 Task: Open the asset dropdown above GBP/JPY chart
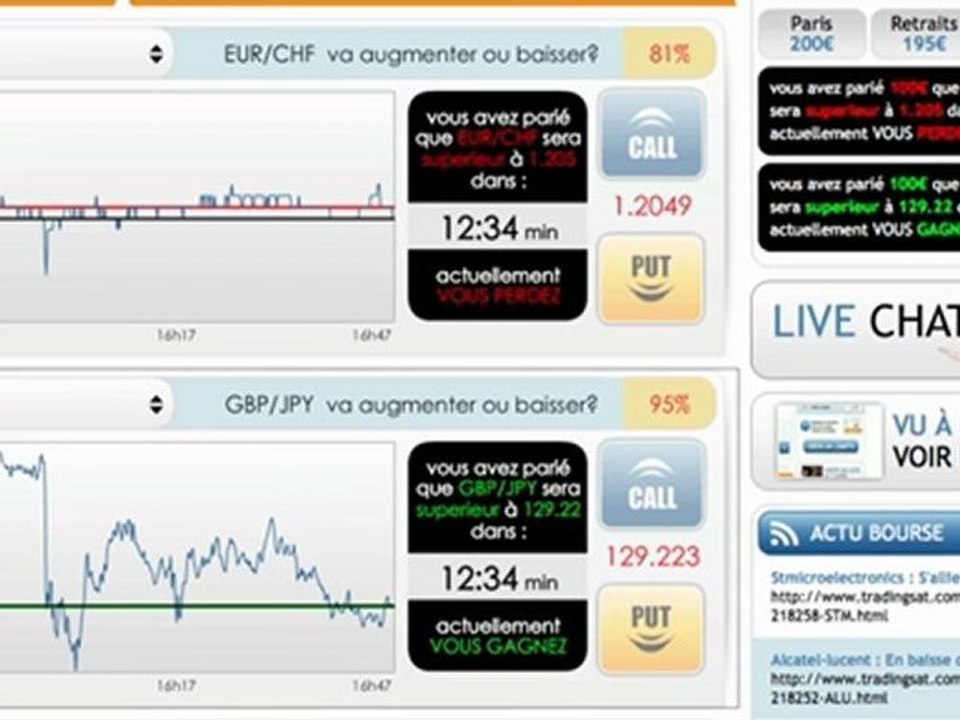(156, 405)
